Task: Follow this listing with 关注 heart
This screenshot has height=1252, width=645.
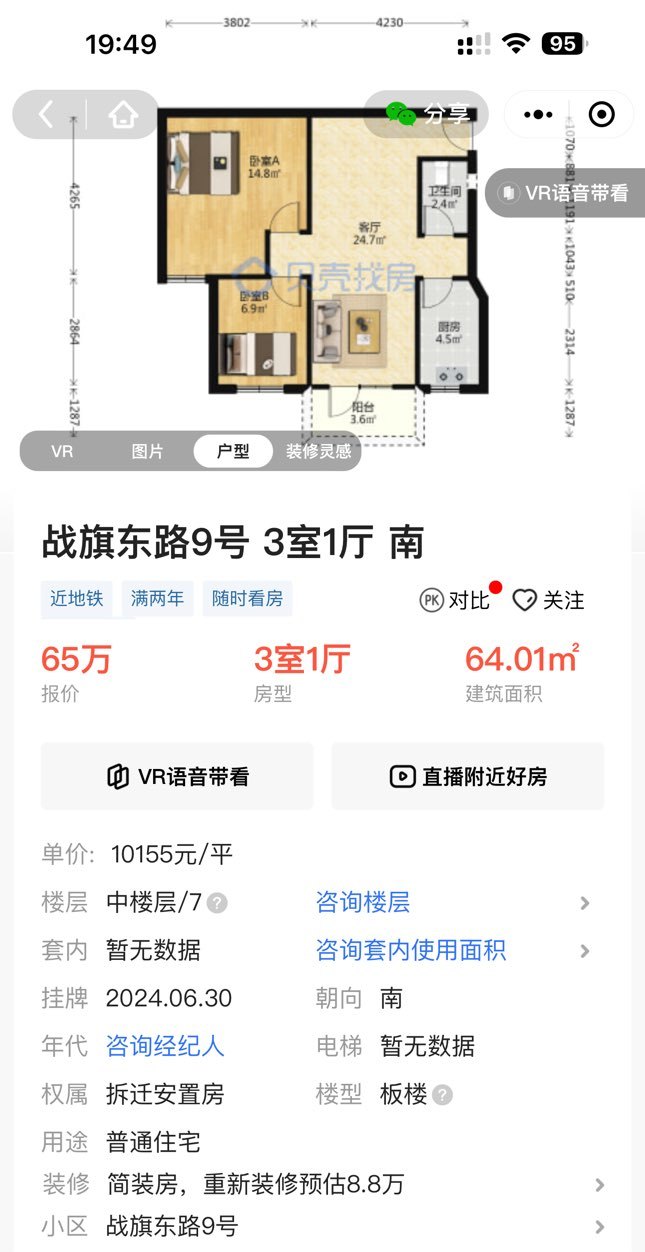Action: [x=548, y=599]
